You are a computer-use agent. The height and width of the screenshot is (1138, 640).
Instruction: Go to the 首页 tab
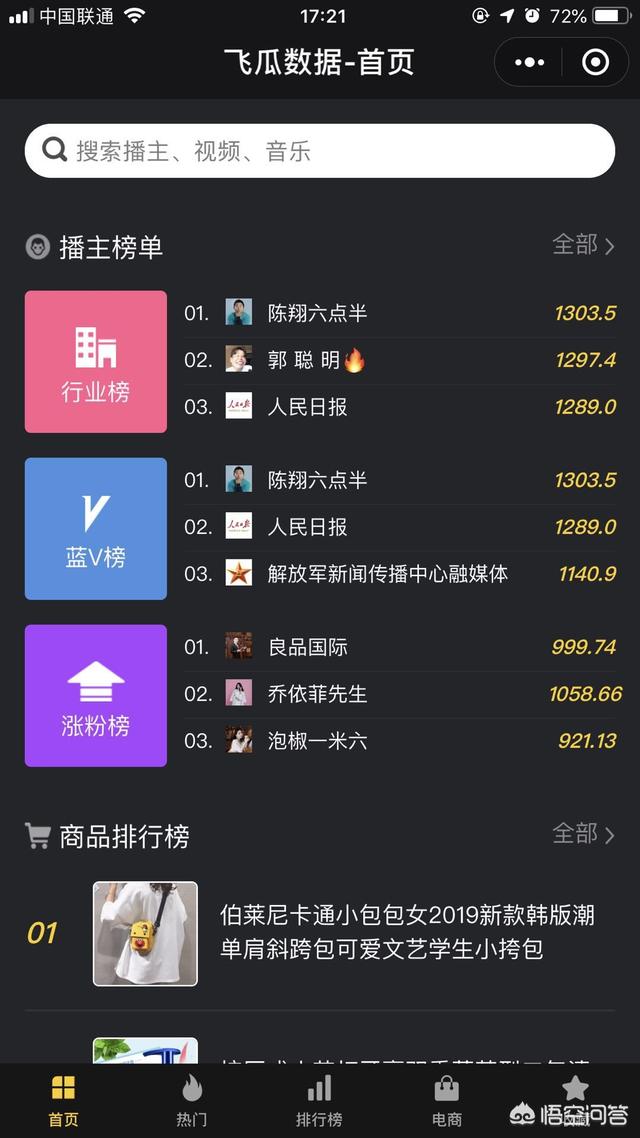(x=64, y=1100)
